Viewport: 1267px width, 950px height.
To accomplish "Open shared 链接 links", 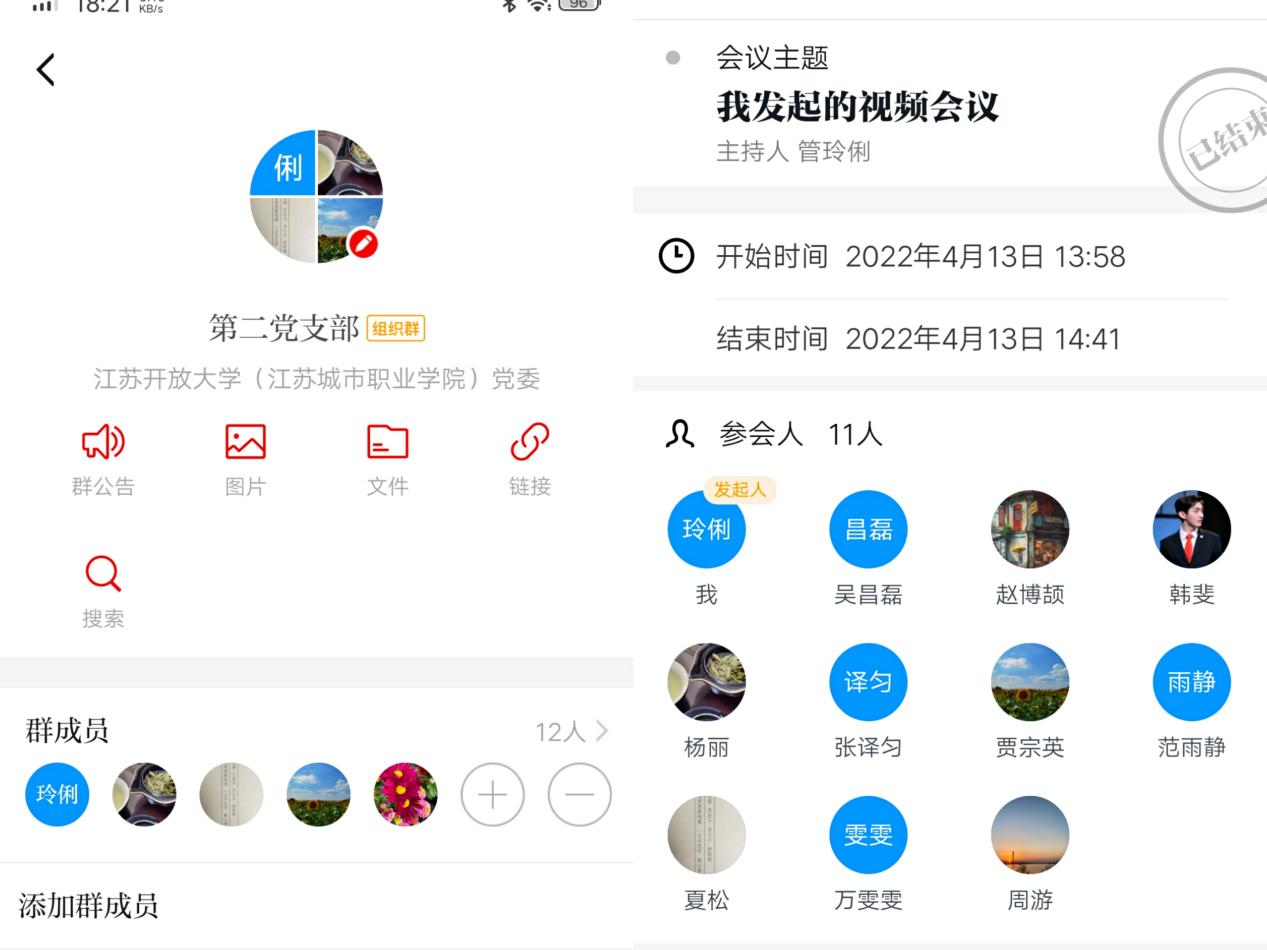I will pos(529,459).
